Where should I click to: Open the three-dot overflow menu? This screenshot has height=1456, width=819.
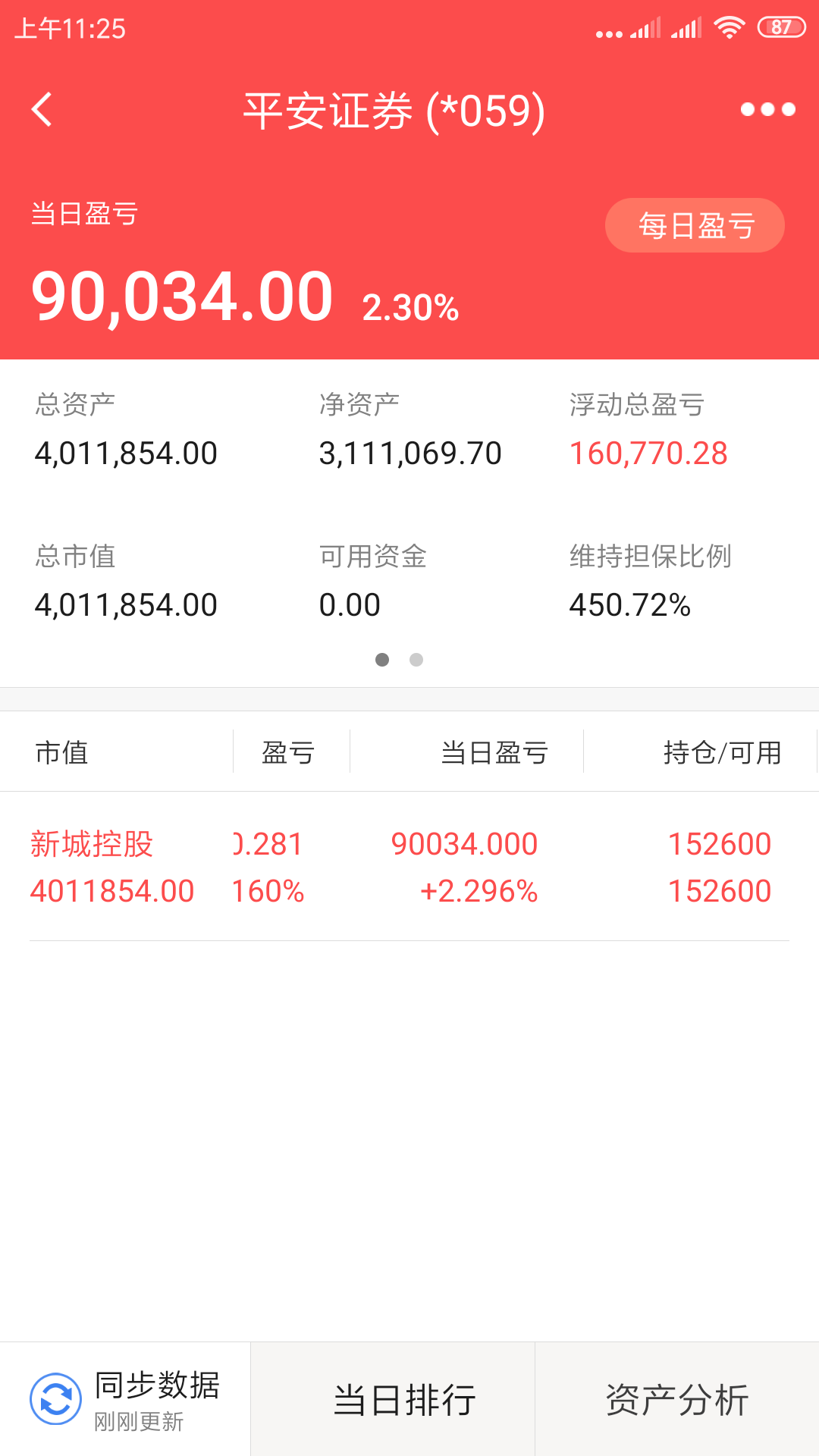point(767,110)
